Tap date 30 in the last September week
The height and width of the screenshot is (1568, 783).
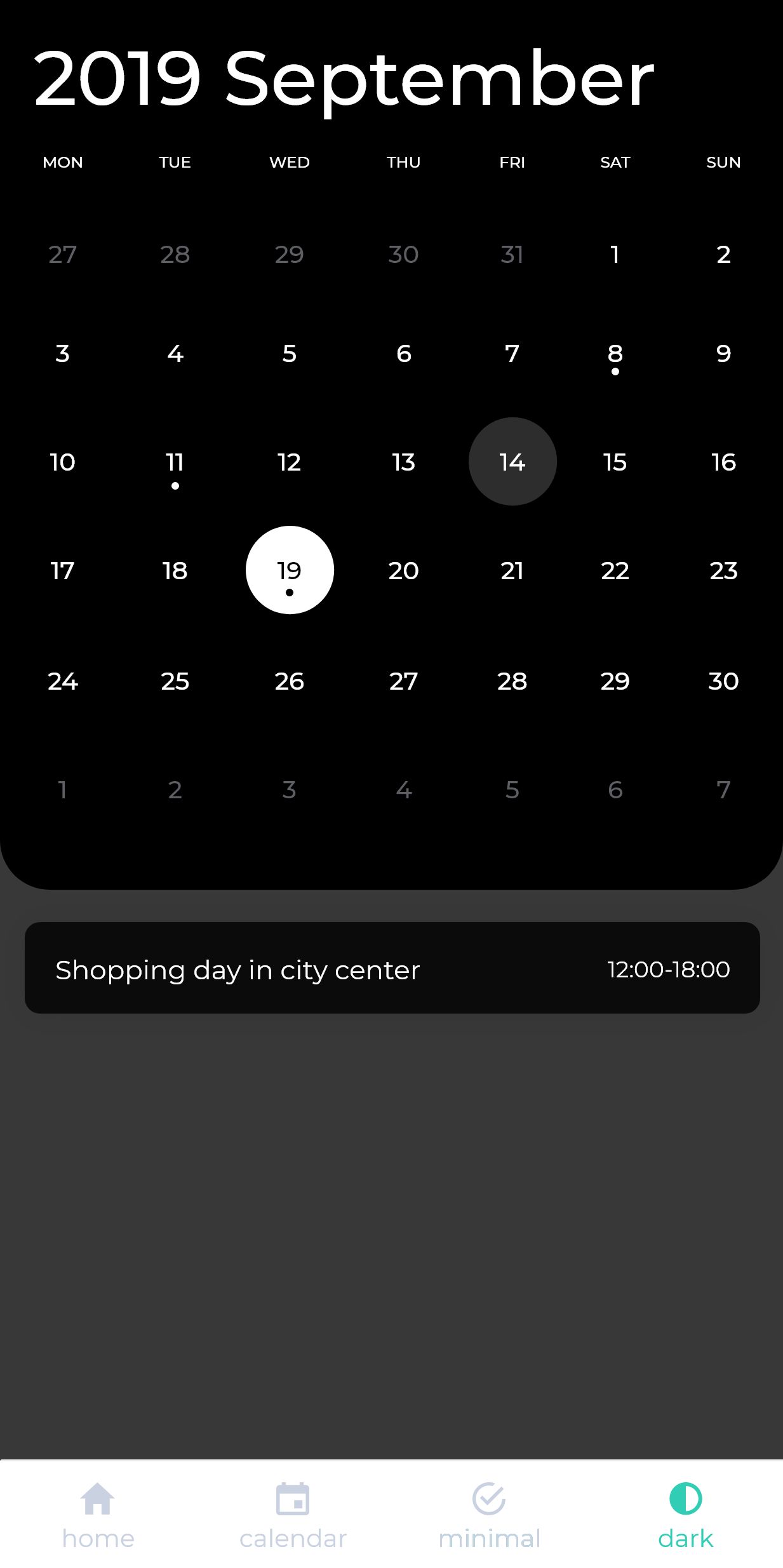723,681
